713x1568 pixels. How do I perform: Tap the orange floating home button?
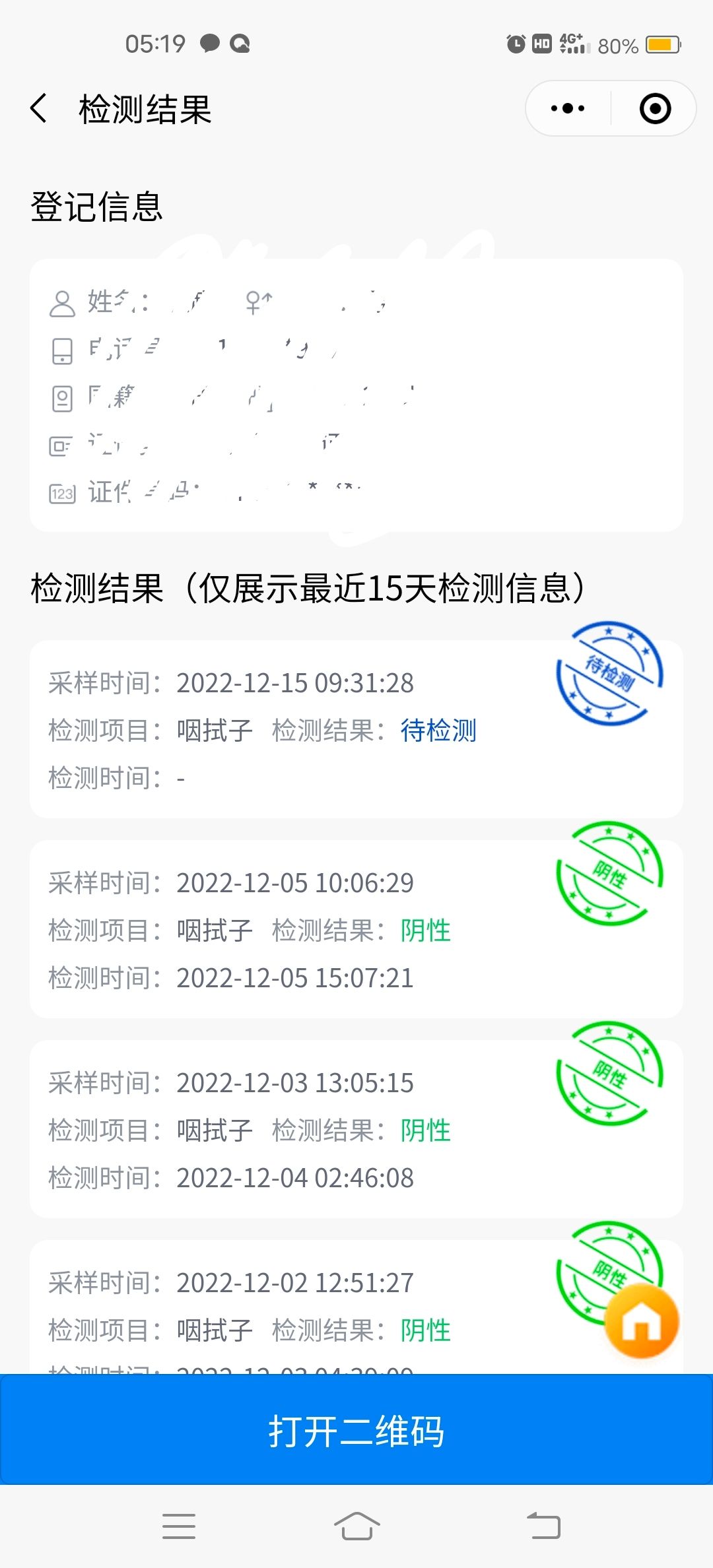click(x=642, y=1321)
